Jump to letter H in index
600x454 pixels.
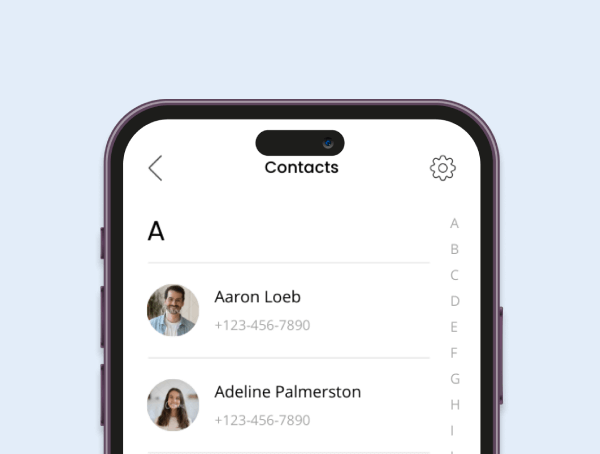click(x=455, y=405)
